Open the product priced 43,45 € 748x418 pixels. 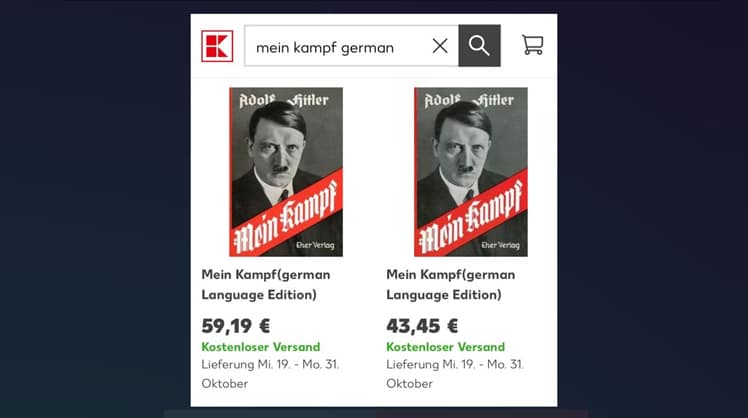[x=470, y=172]
